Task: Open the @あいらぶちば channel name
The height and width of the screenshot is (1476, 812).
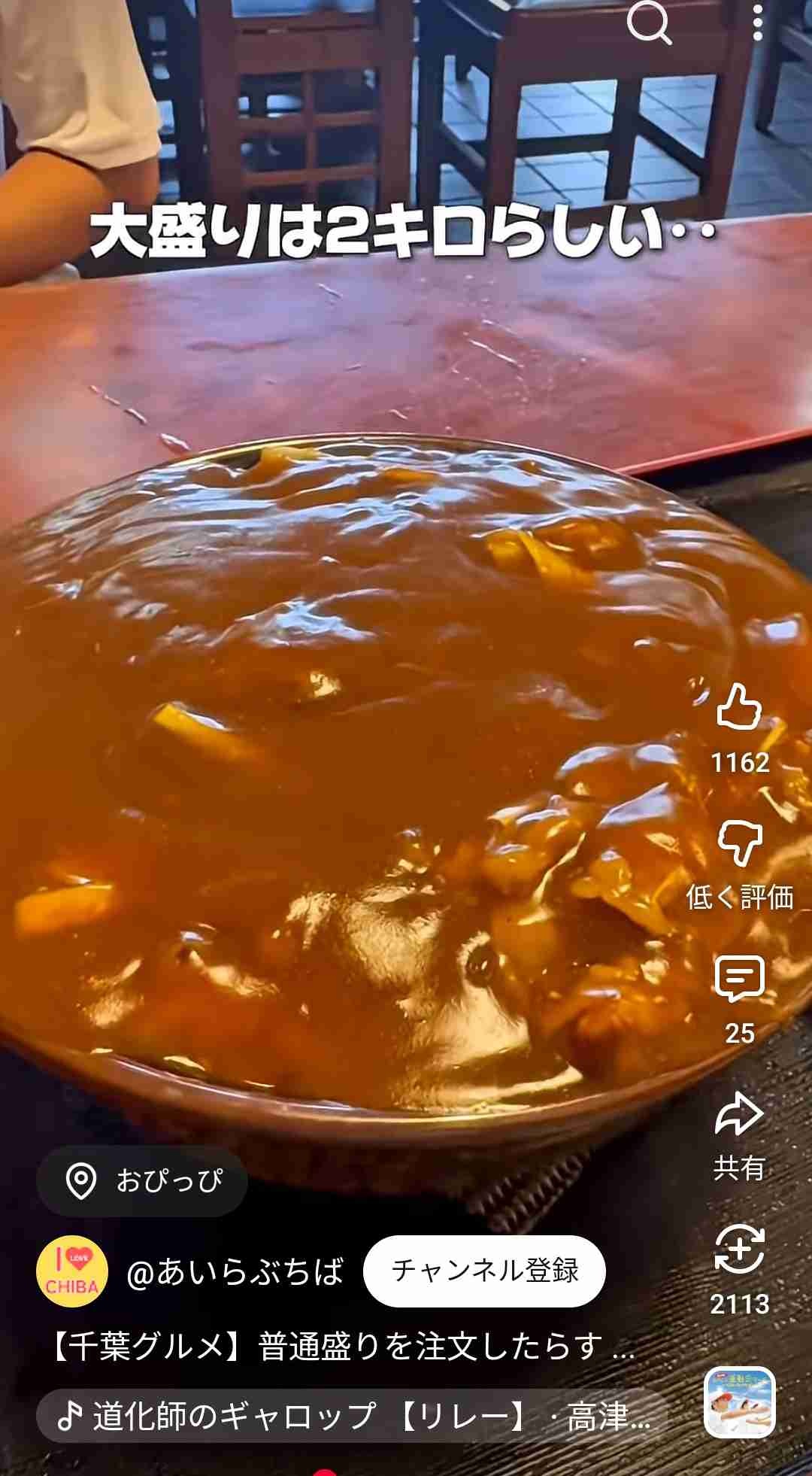Action: [x=235, y=1271]
